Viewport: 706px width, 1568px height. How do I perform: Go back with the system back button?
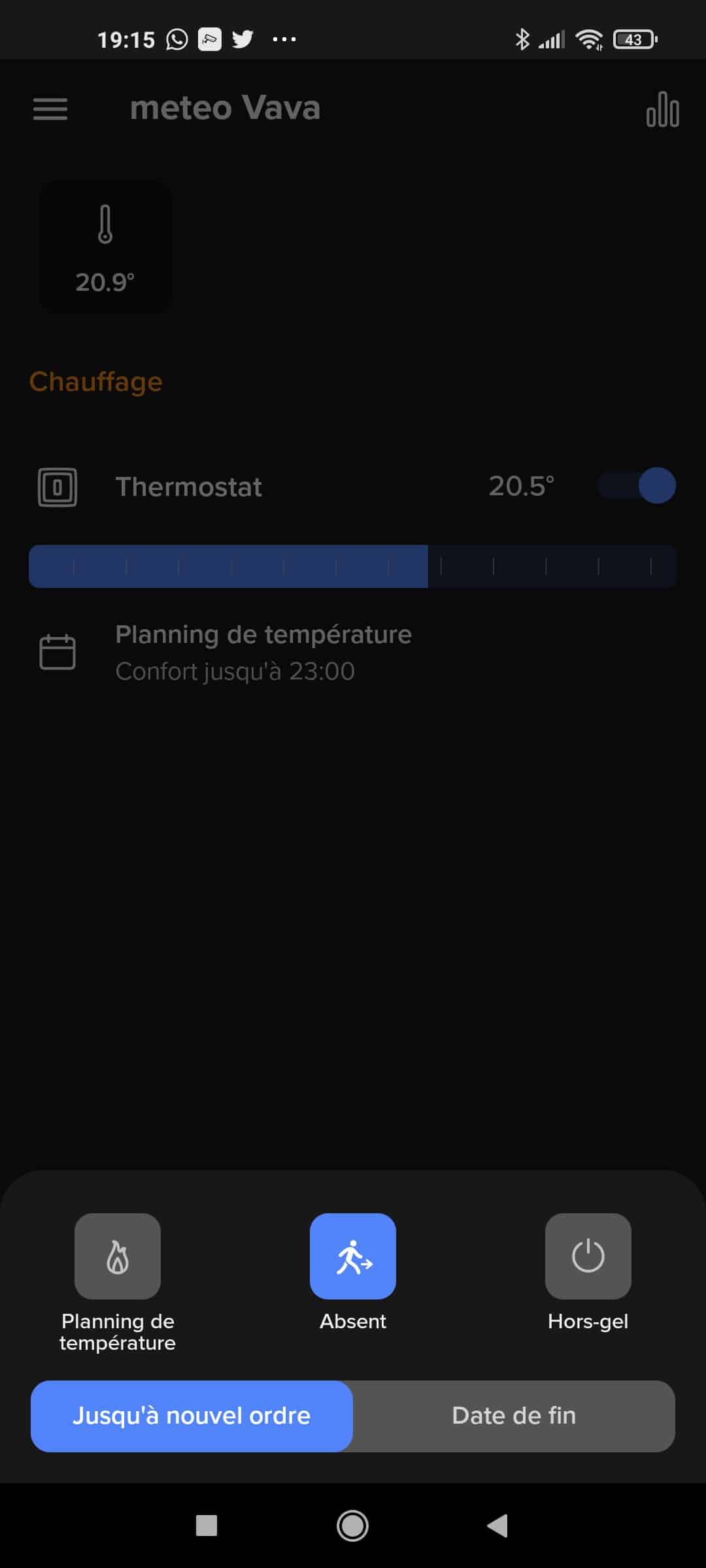pyautogui.click(x=497, y=1526)
